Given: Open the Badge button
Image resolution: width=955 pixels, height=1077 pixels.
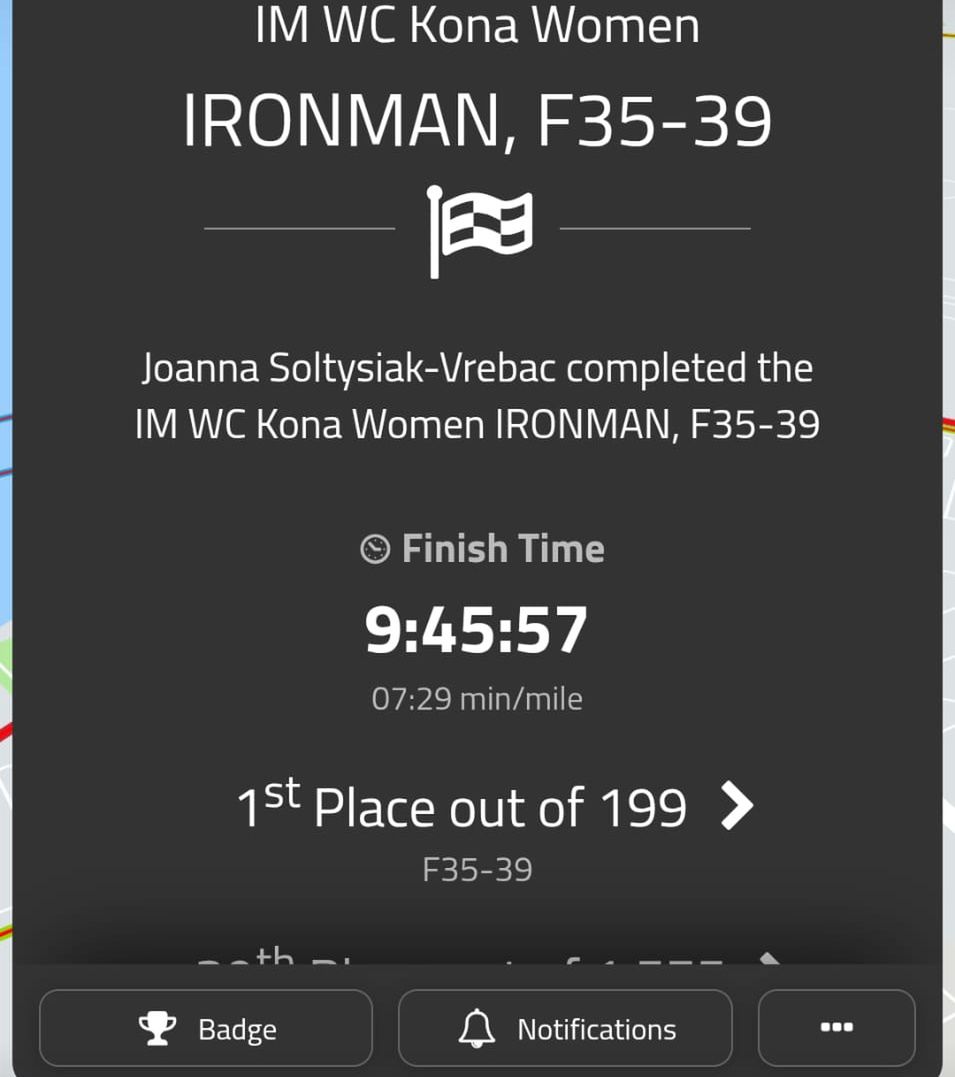Looking at the screenshot, I should [x=206, y=1028].
